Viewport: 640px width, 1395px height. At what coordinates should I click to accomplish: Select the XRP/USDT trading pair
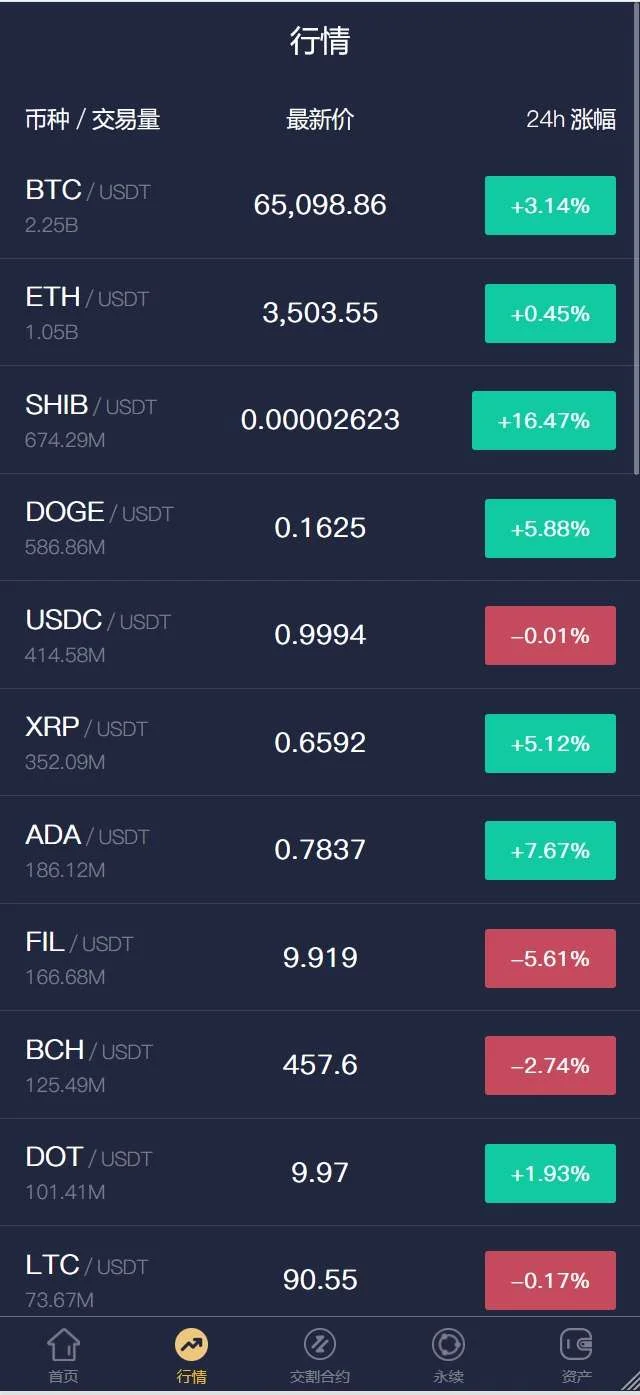coord(320,742)
